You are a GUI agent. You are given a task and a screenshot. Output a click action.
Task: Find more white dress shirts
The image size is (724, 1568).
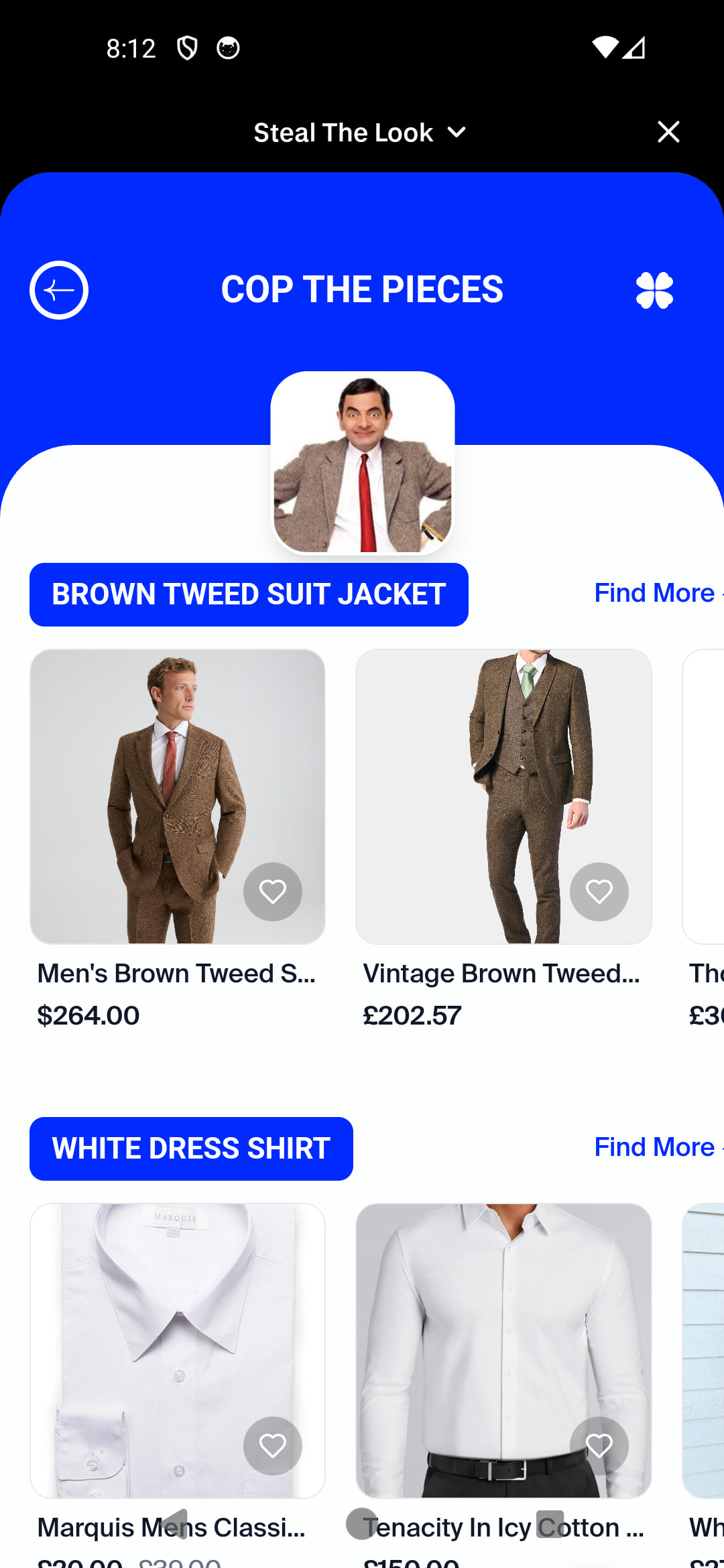tap(655, 1147)
